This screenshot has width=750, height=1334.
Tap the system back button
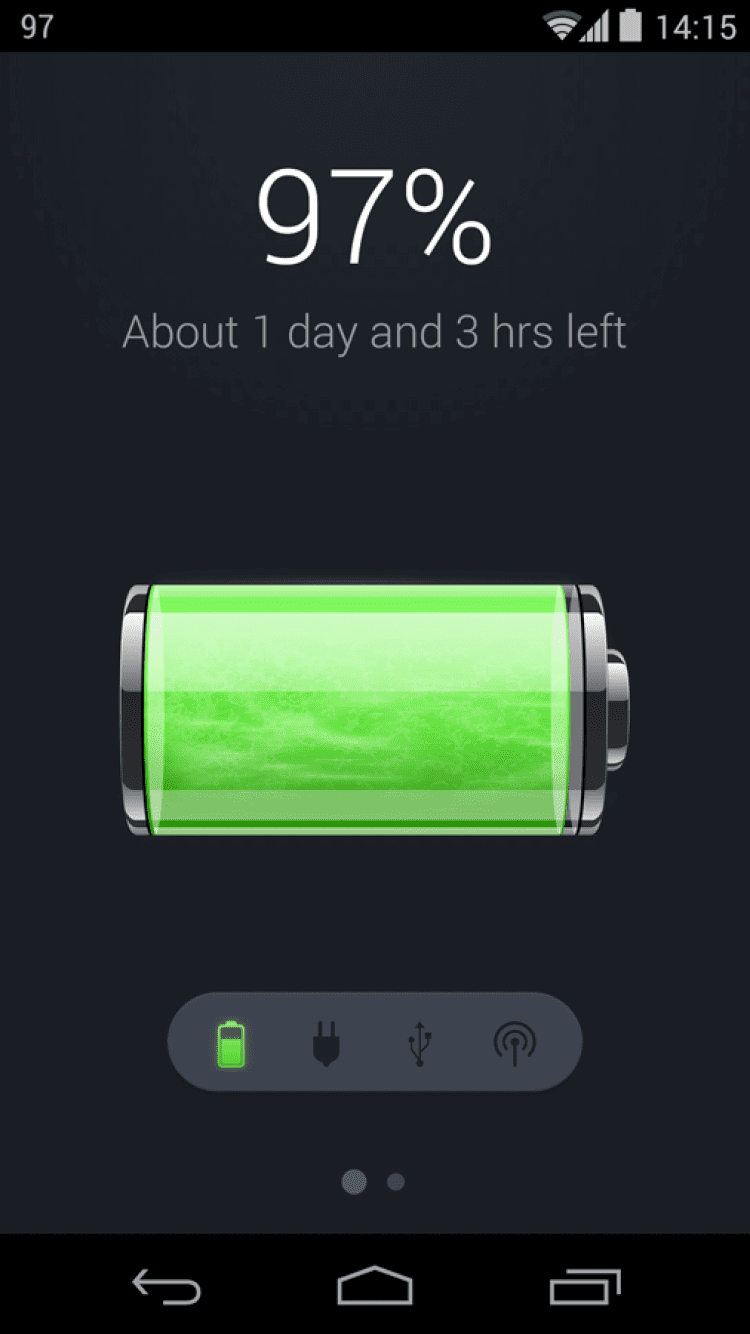(x=166, y=1286)
